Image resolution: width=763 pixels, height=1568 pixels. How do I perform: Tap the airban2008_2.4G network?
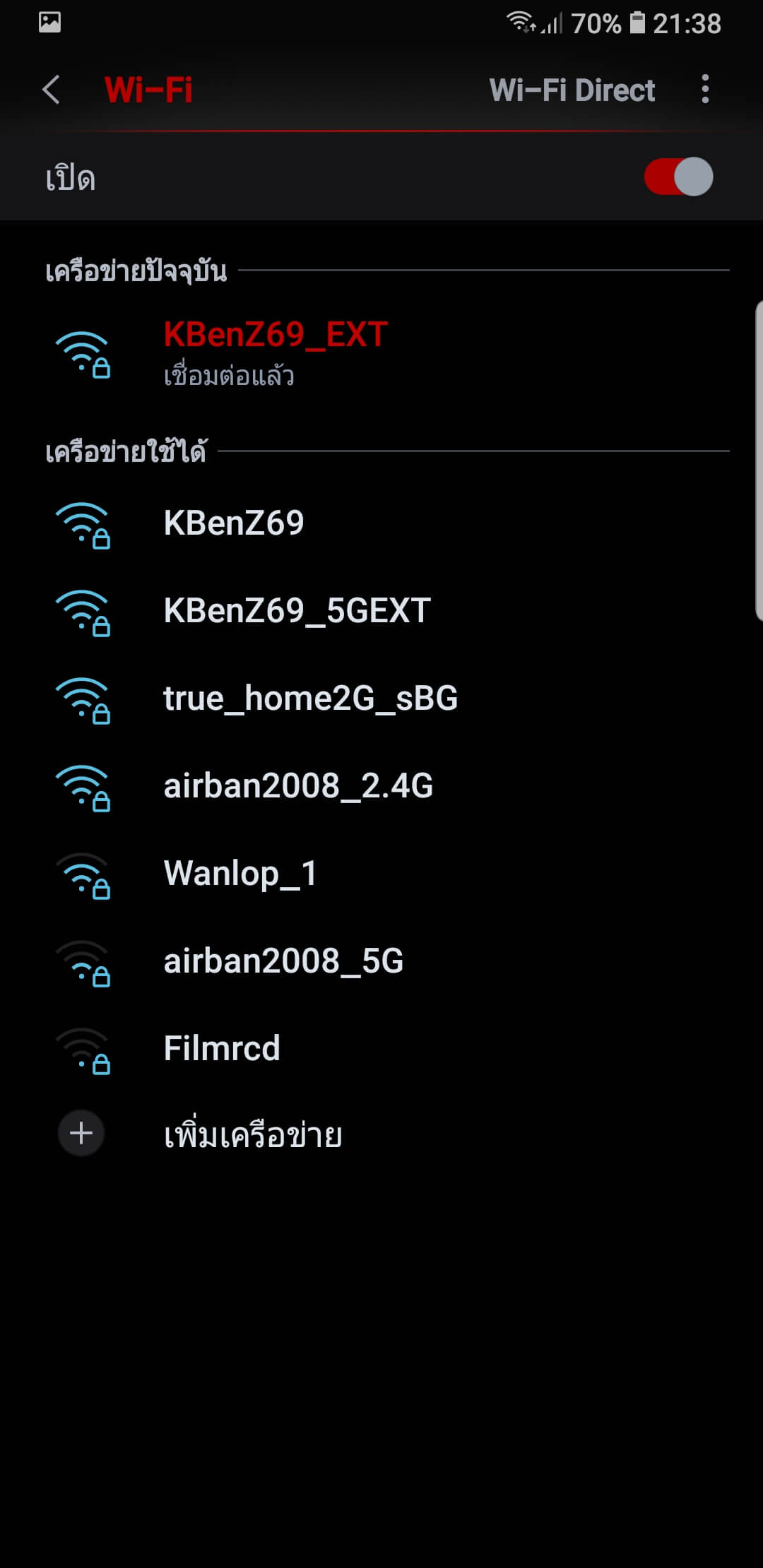point(381,786)
